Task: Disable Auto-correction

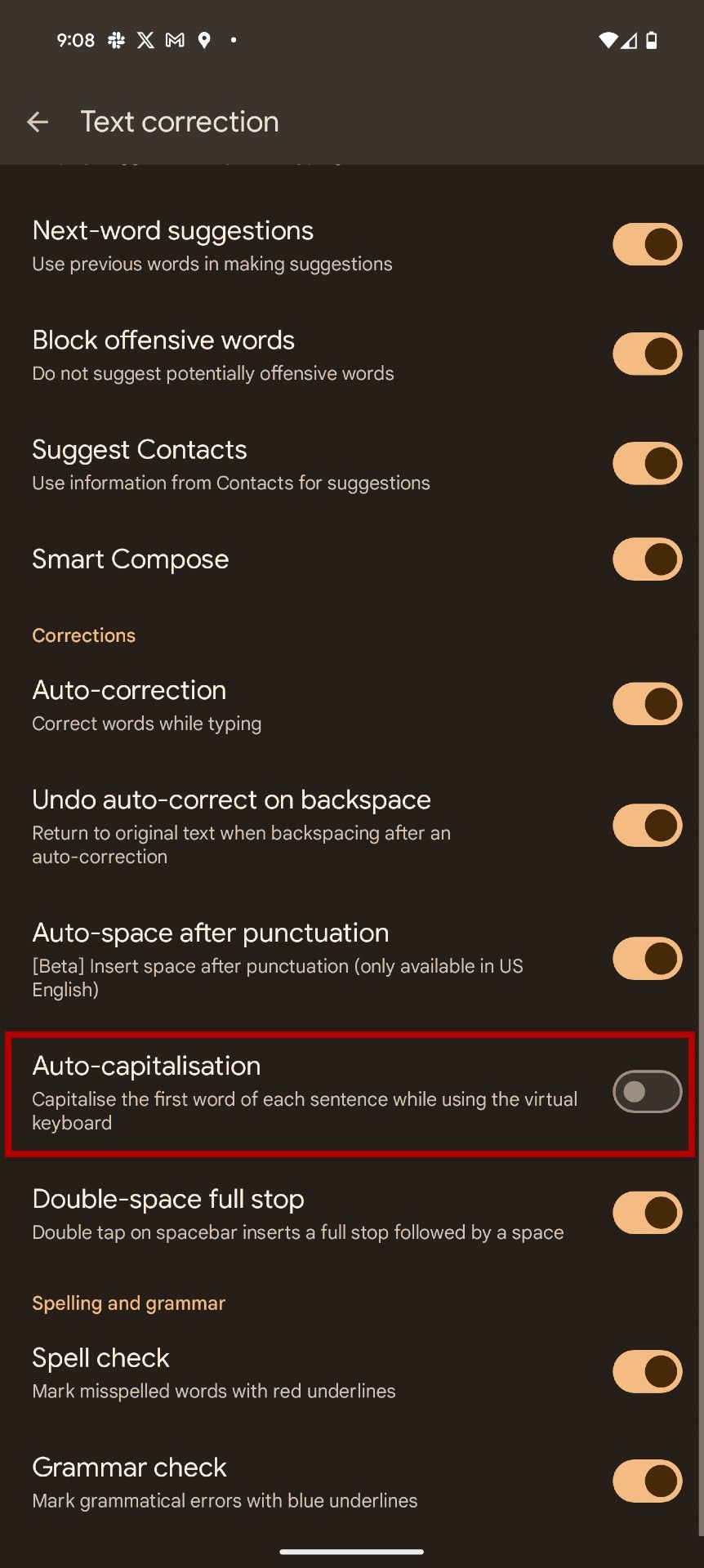Action: [646, 704]
